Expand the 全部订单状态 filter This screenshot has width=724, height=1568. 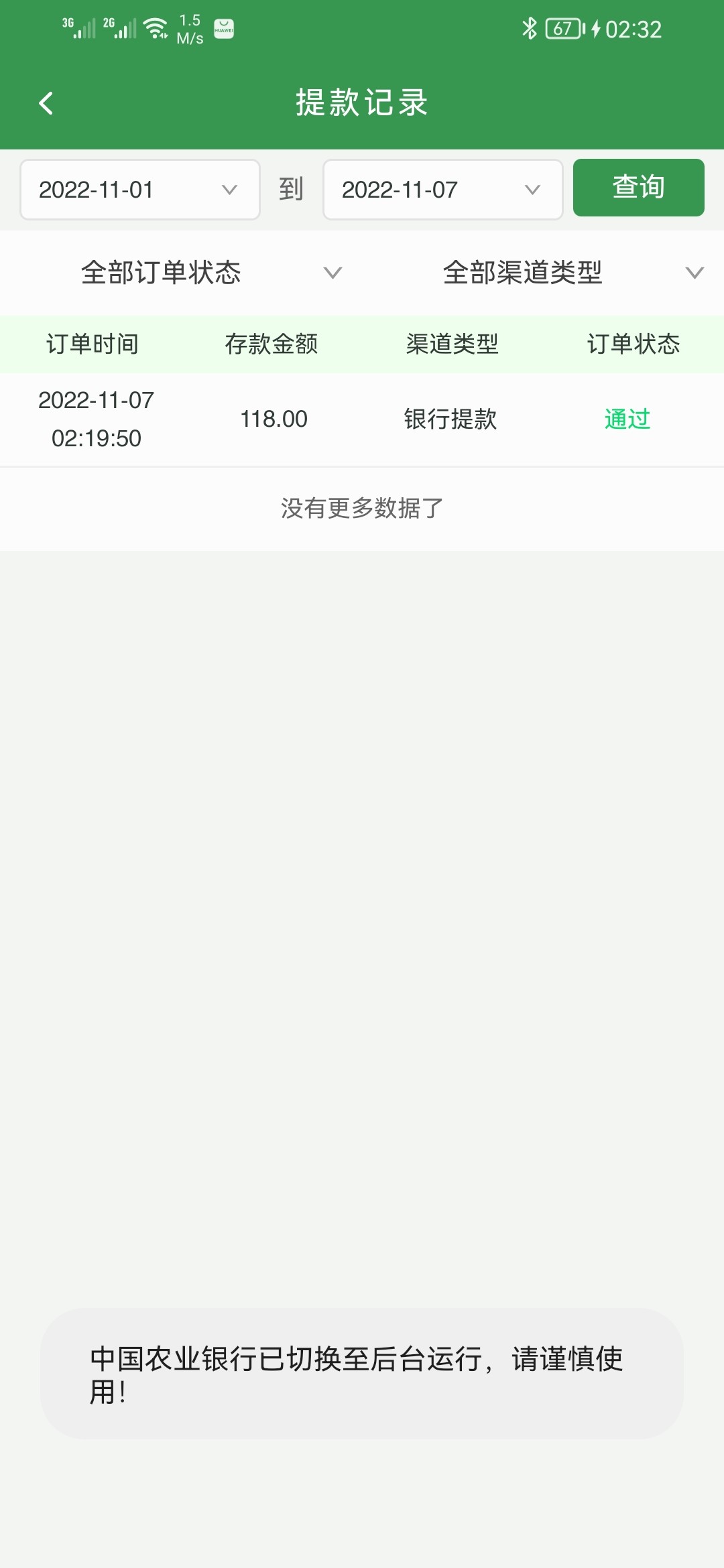coord(209,273)
